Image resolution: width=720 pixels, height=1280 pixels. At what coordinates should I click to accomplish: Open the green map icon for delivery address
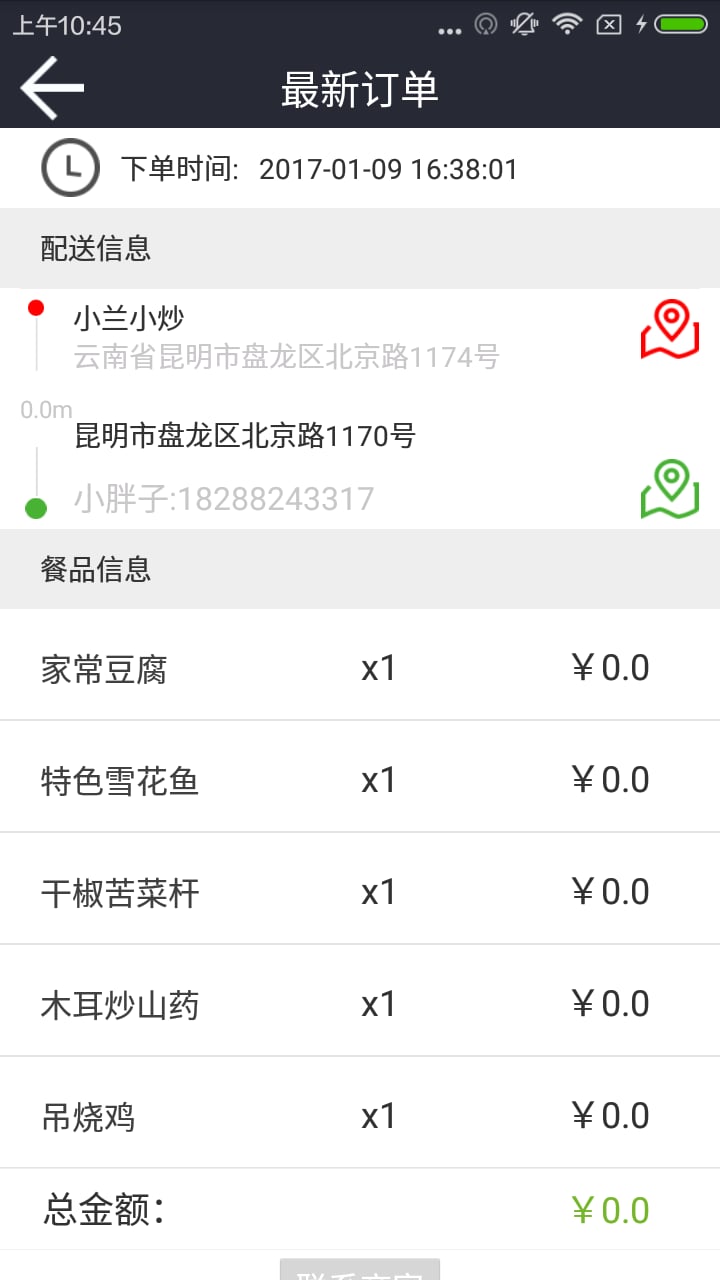(669, 489)
